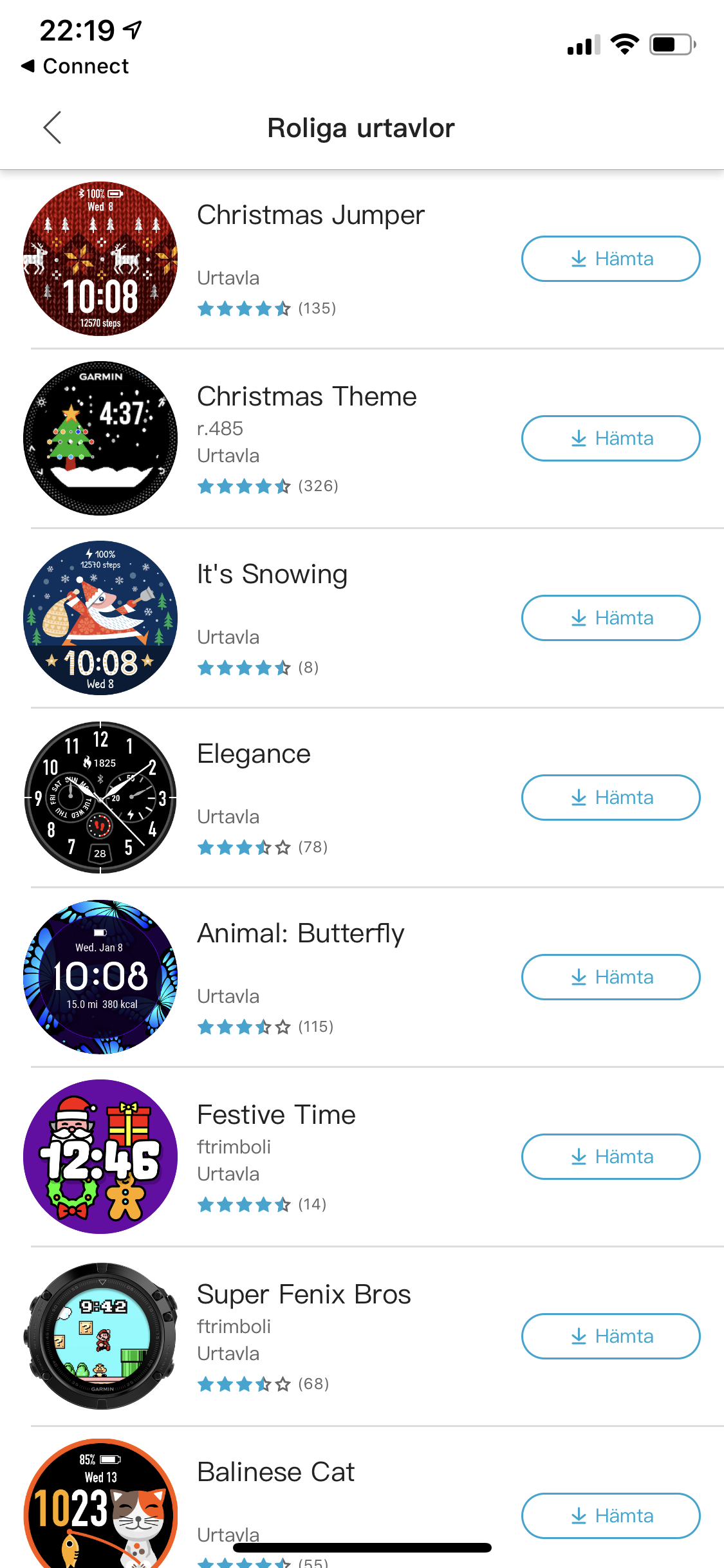The image size is (724, 1568).
Task: Show the Balinese Cat watch face page
Action: point(275,1473)
